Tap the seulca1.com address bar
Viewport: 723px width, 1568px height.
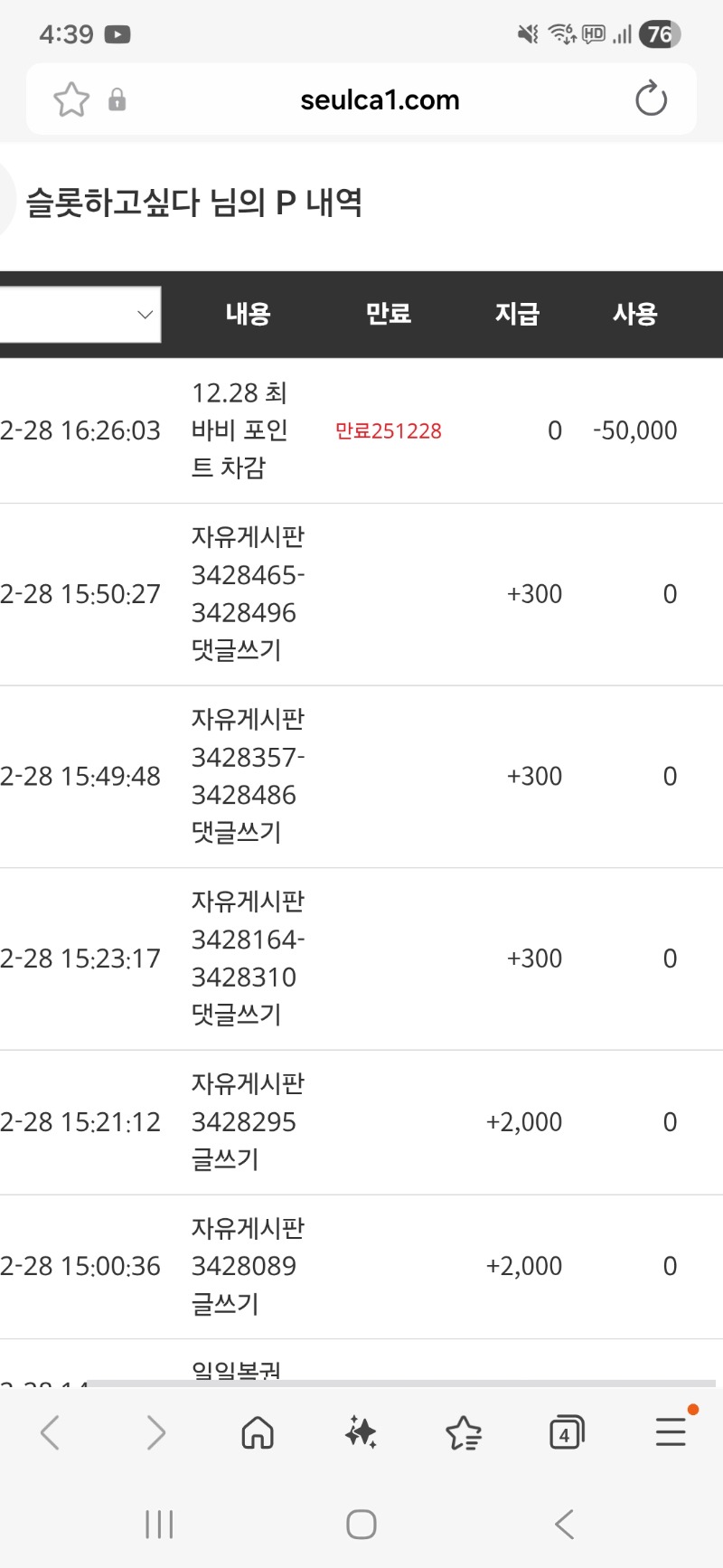[x=380, y=99]
